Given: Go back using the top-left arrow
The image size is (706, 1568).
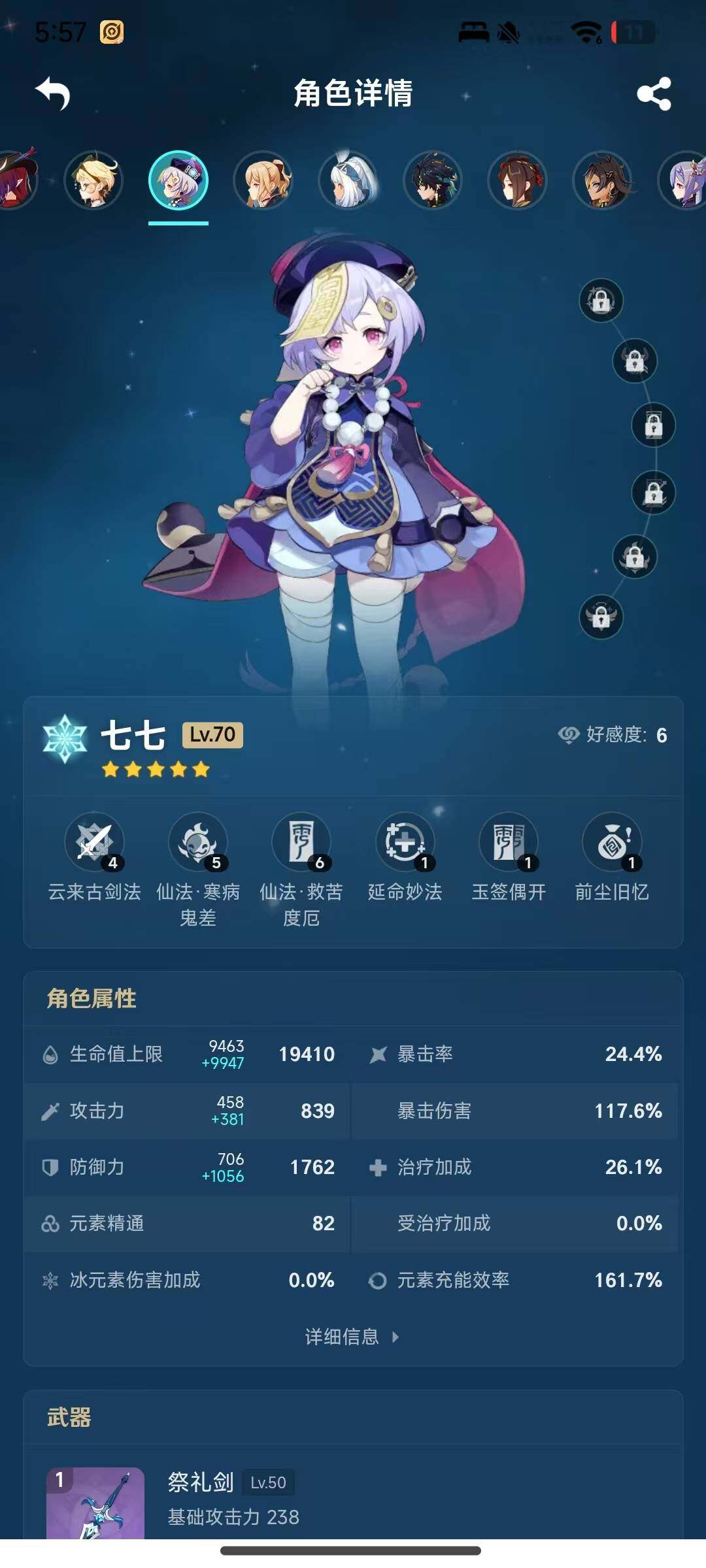Looking at the screenshot, I should (53, 93).
